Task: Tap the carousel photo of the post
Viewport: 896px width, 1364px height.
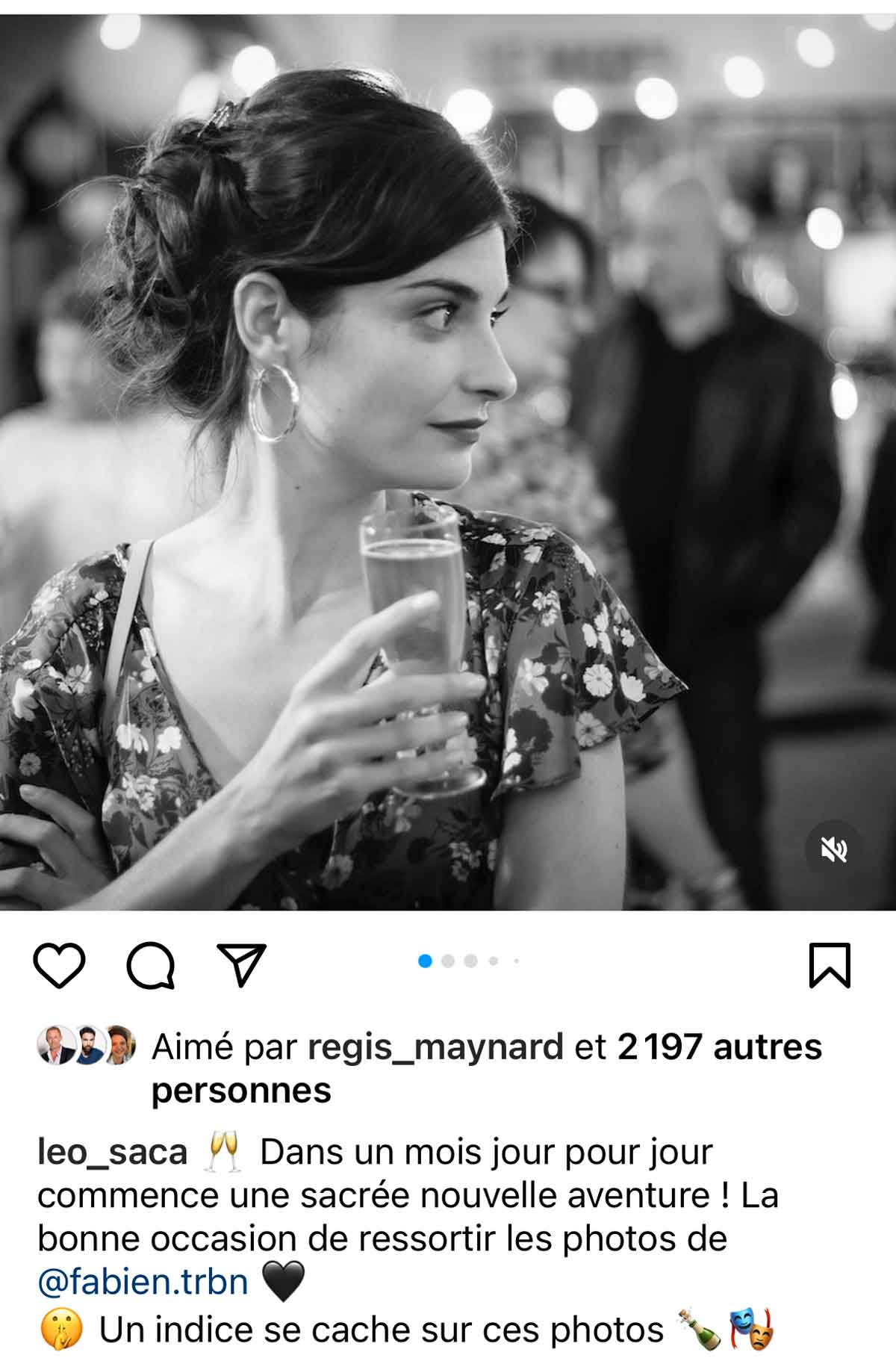Action: [448, 463]
